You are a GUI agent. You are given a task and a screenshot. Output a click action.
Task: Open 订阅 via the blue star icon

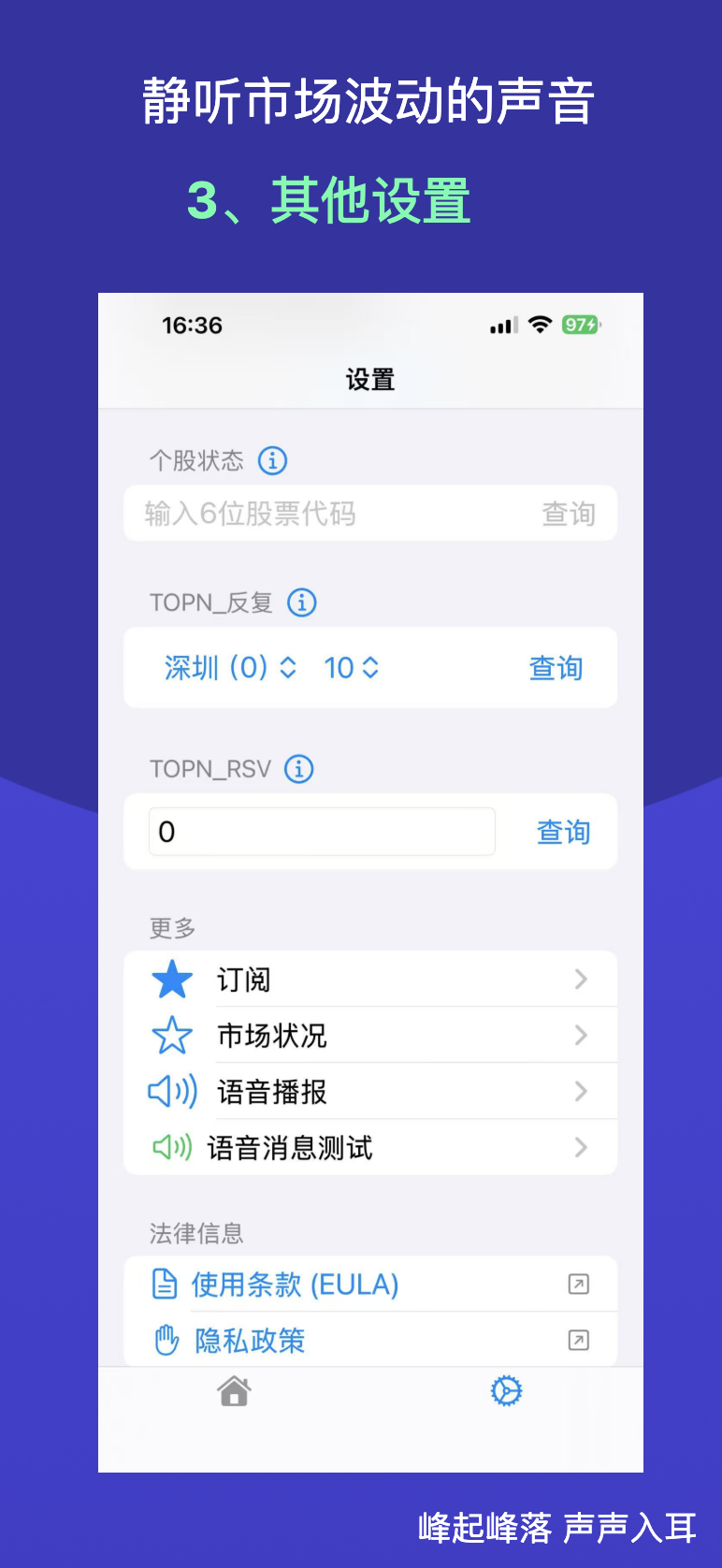172,979
